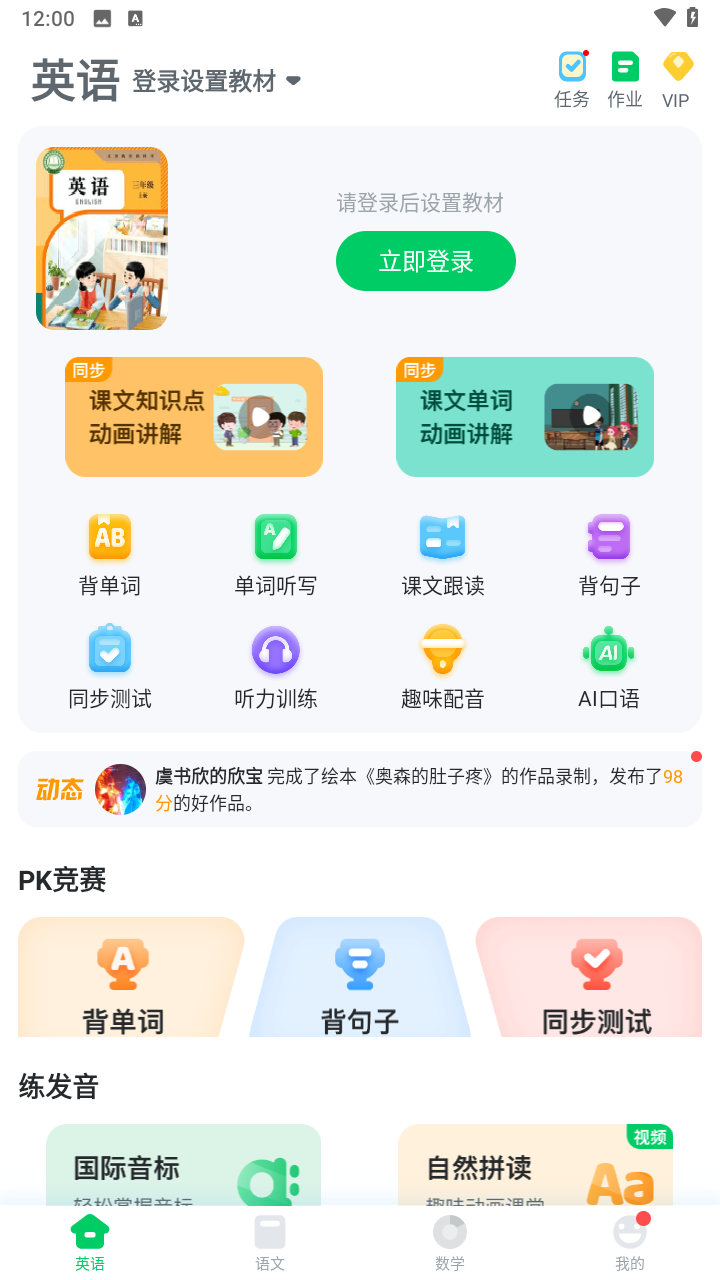Image resolution: width=720 pixels, height=1280 pixels.
Task: Open the purple 背句子 icon
Action: [609, 540]
